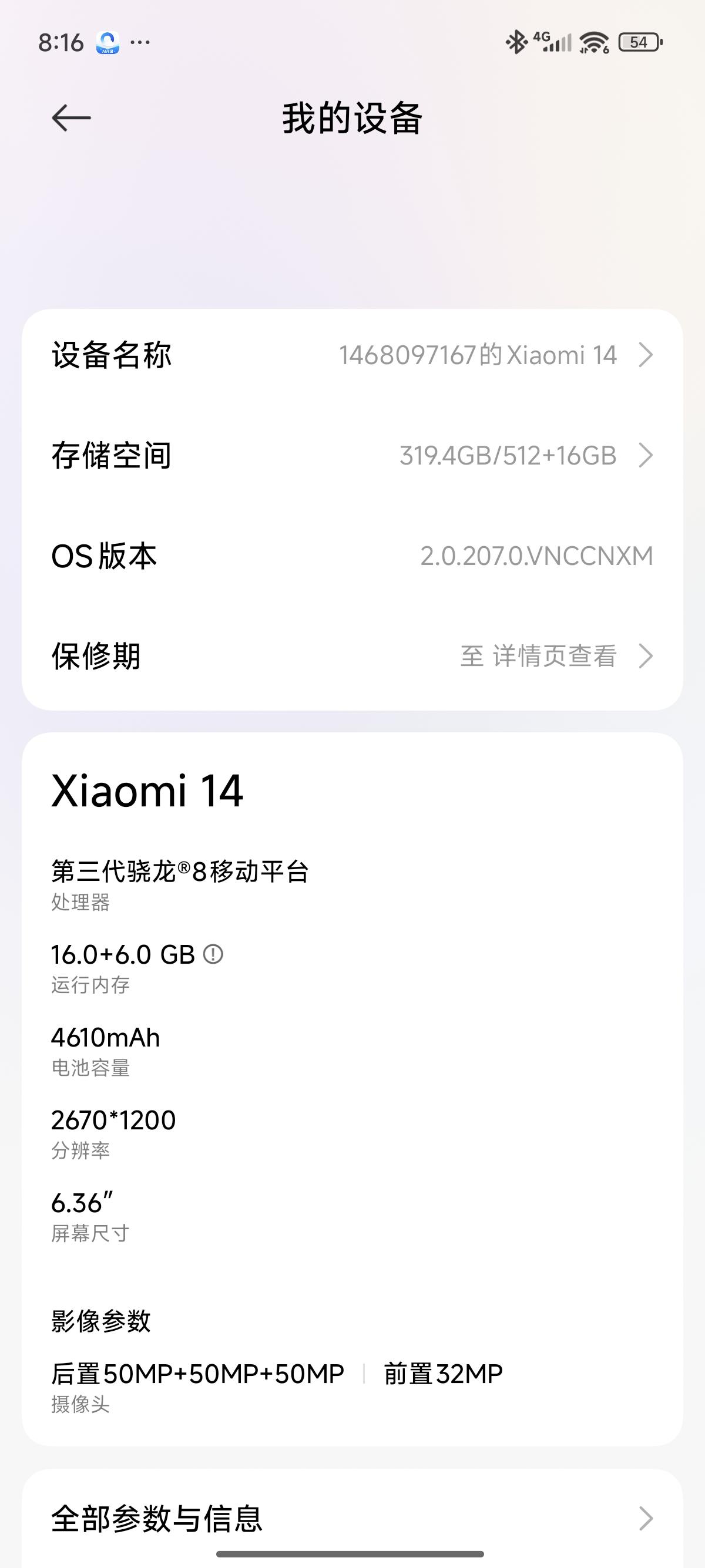This screenshot has height=1568, width=705.
Task: Open 存储空间 storage details
Action: 352,455
